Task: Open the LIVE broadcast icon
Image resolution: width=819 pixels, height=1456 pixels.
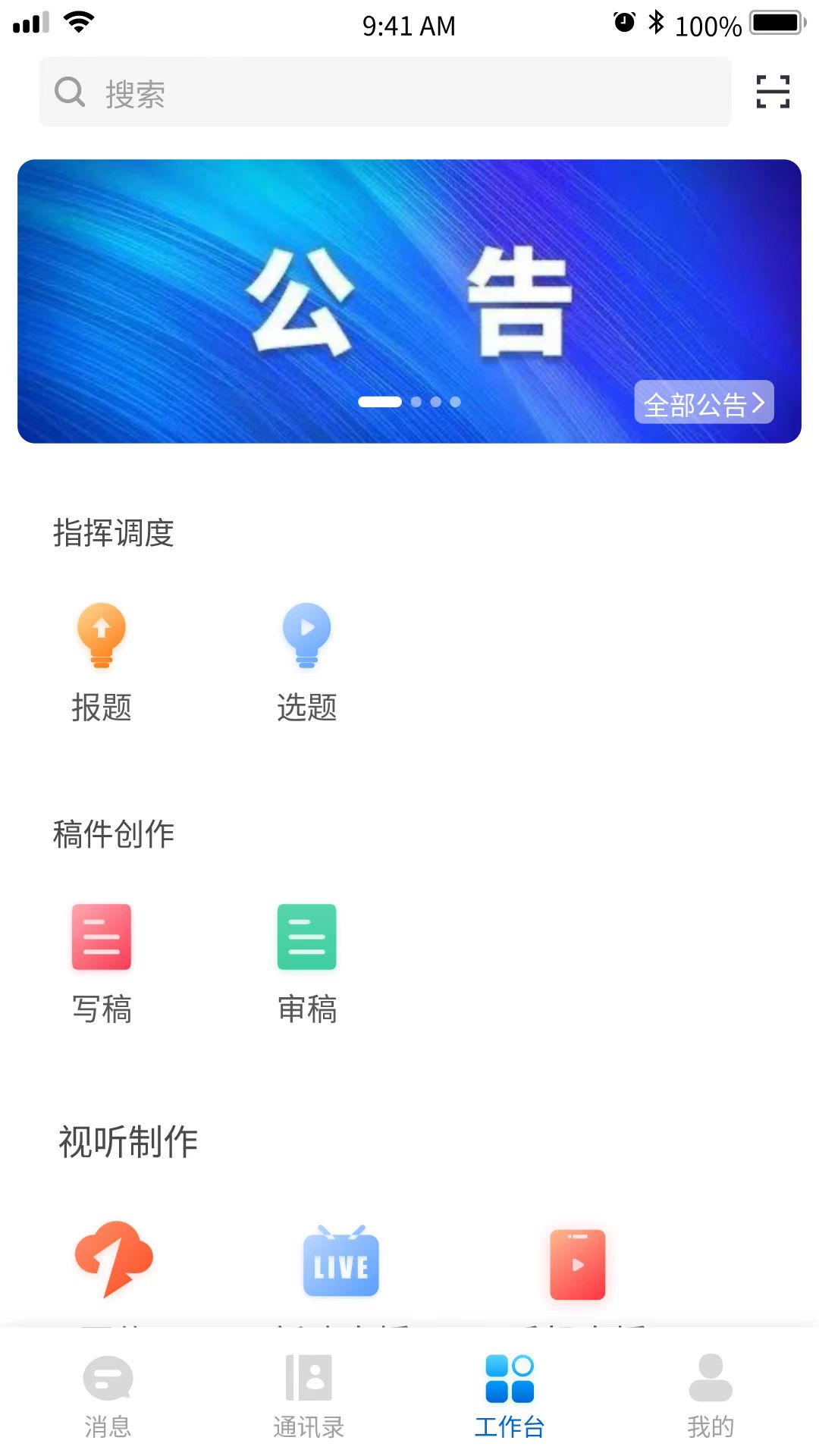Action: click(x=340, y=1262)
